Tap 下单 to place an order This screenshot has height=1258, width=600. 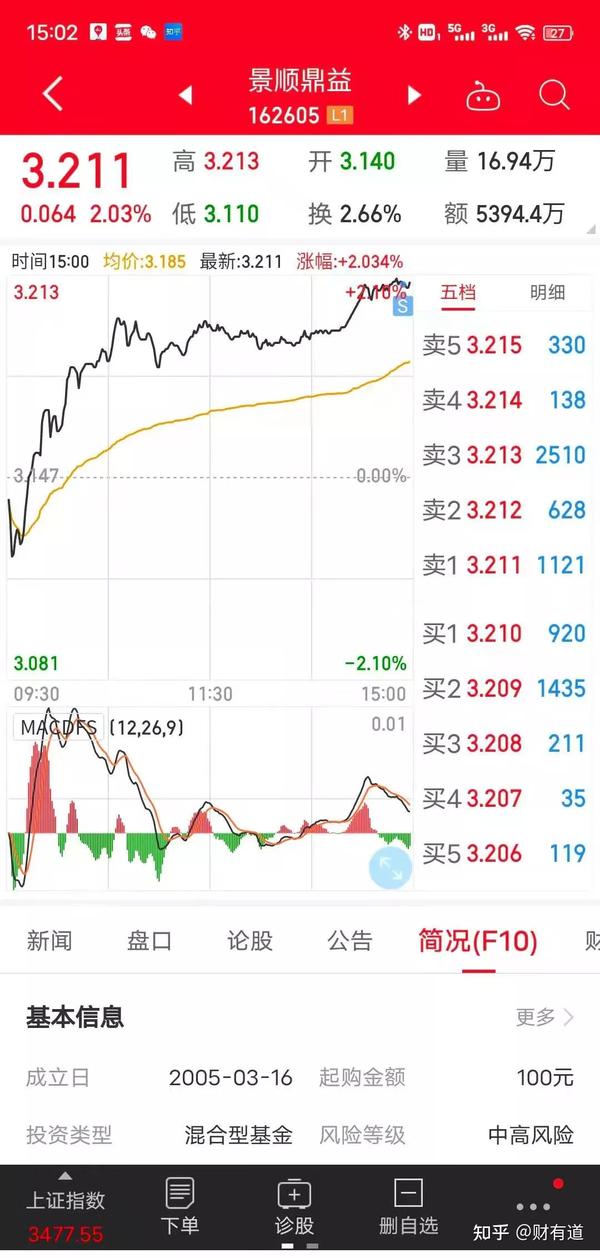[180, 1206]
